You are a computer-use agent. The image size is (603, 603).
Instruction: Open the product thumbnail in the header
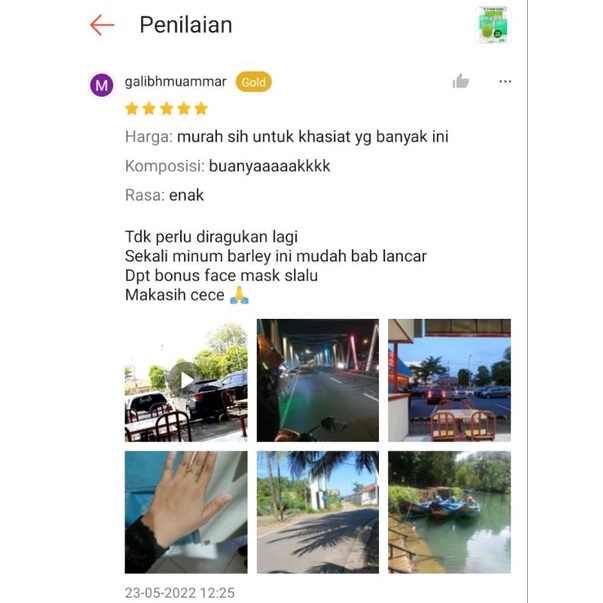click(x=492, y=25)
